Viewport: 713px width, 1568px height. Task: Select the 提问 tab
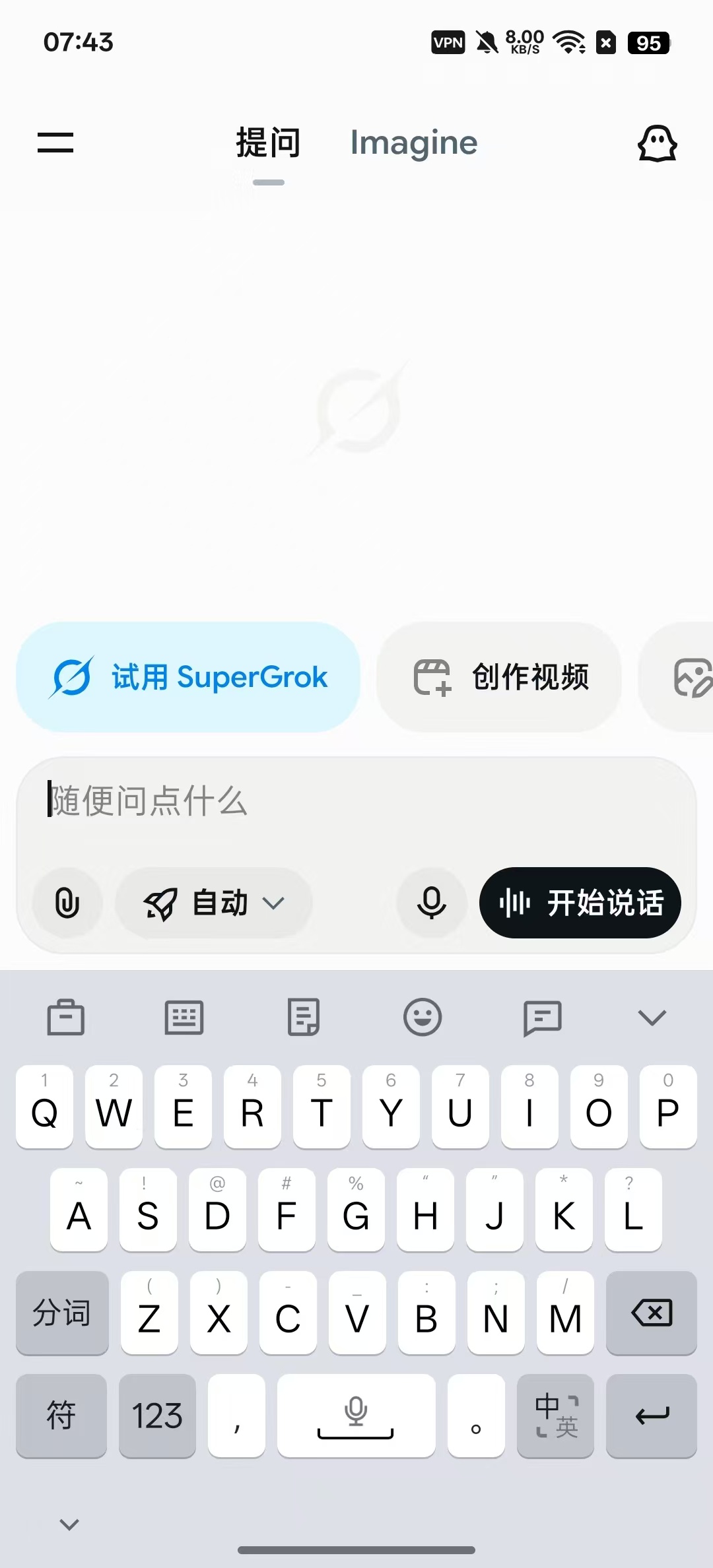coord(267,143)
